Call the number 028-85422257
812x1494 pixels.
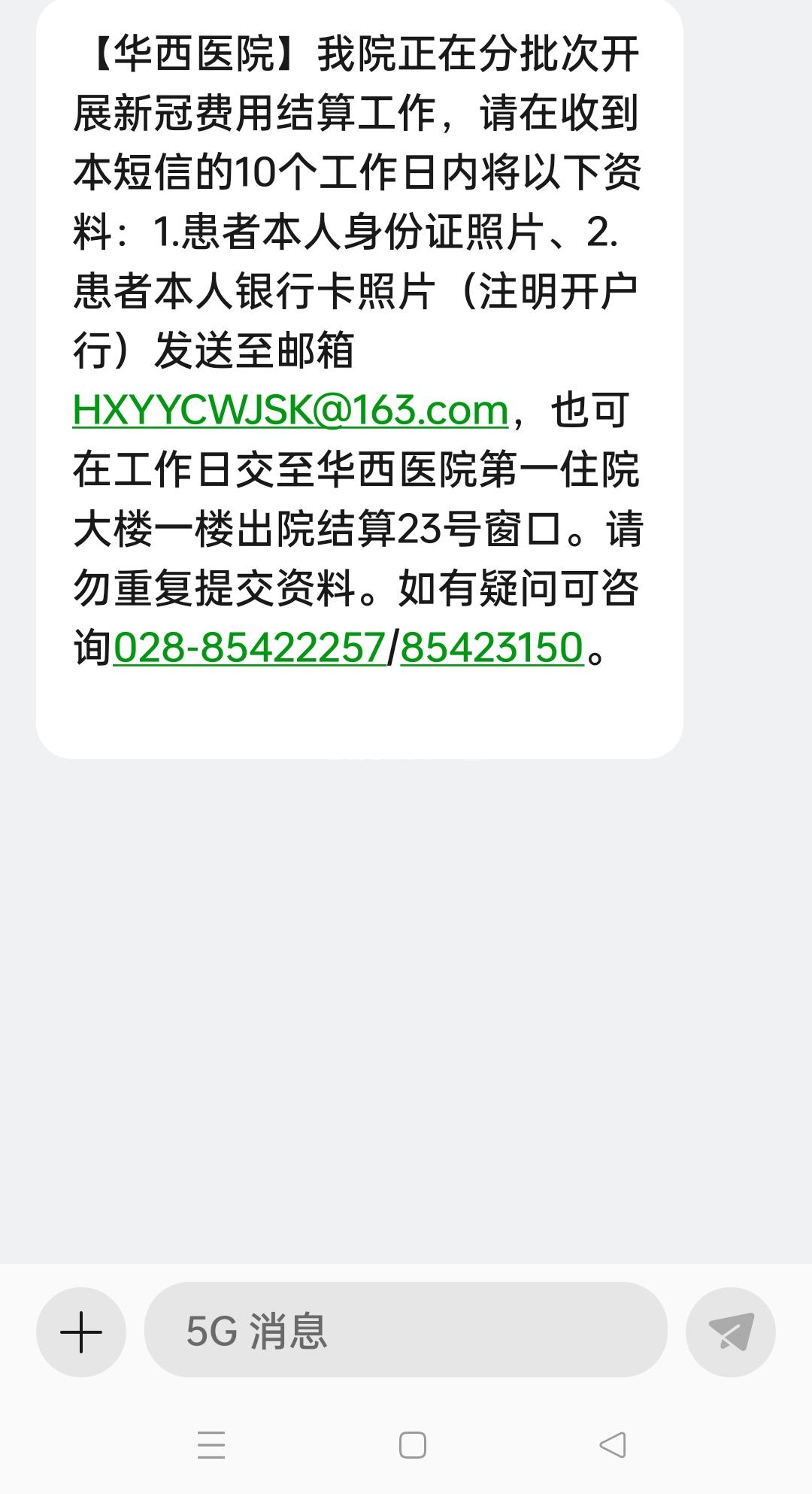[249, 648]
